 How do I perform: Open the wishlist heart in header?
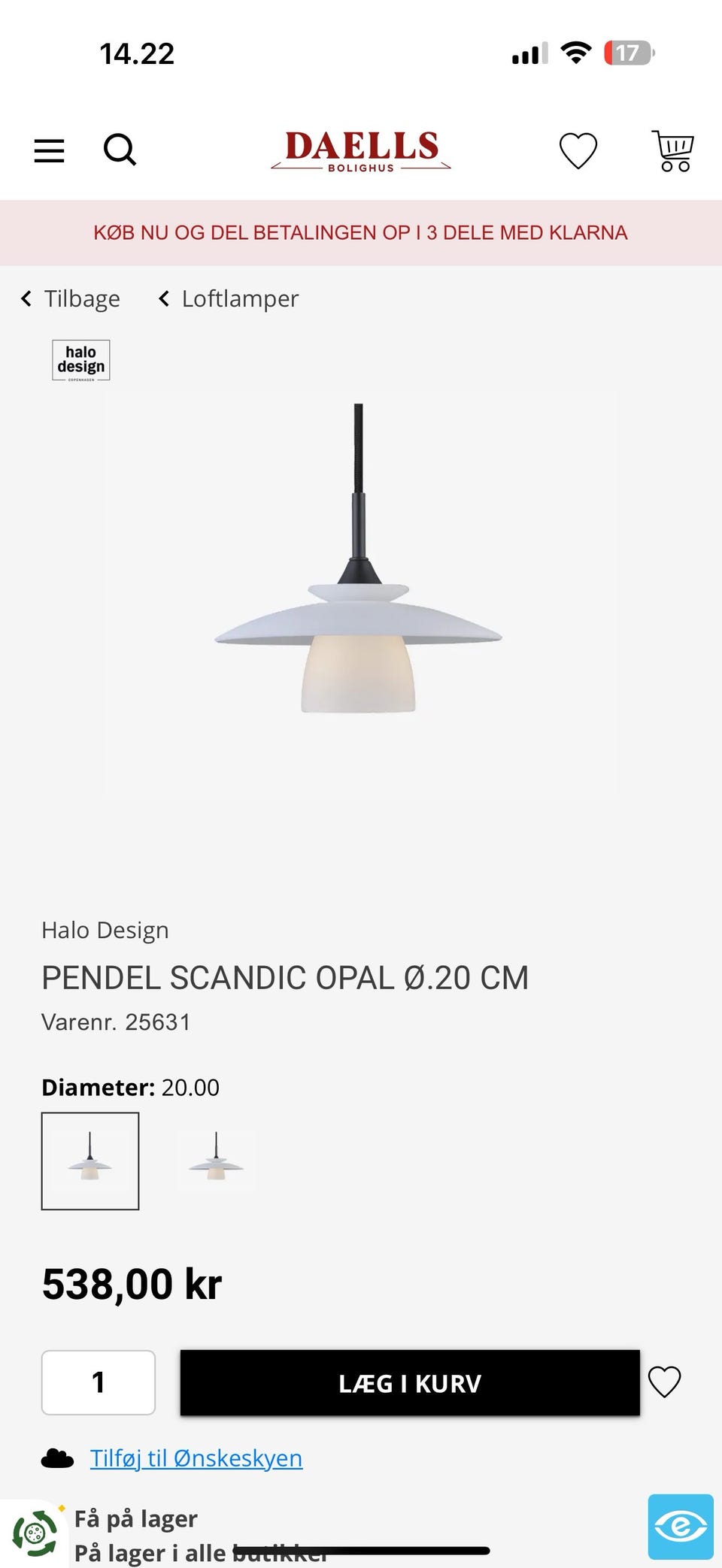pyautogui.click(x=578, y=150)
